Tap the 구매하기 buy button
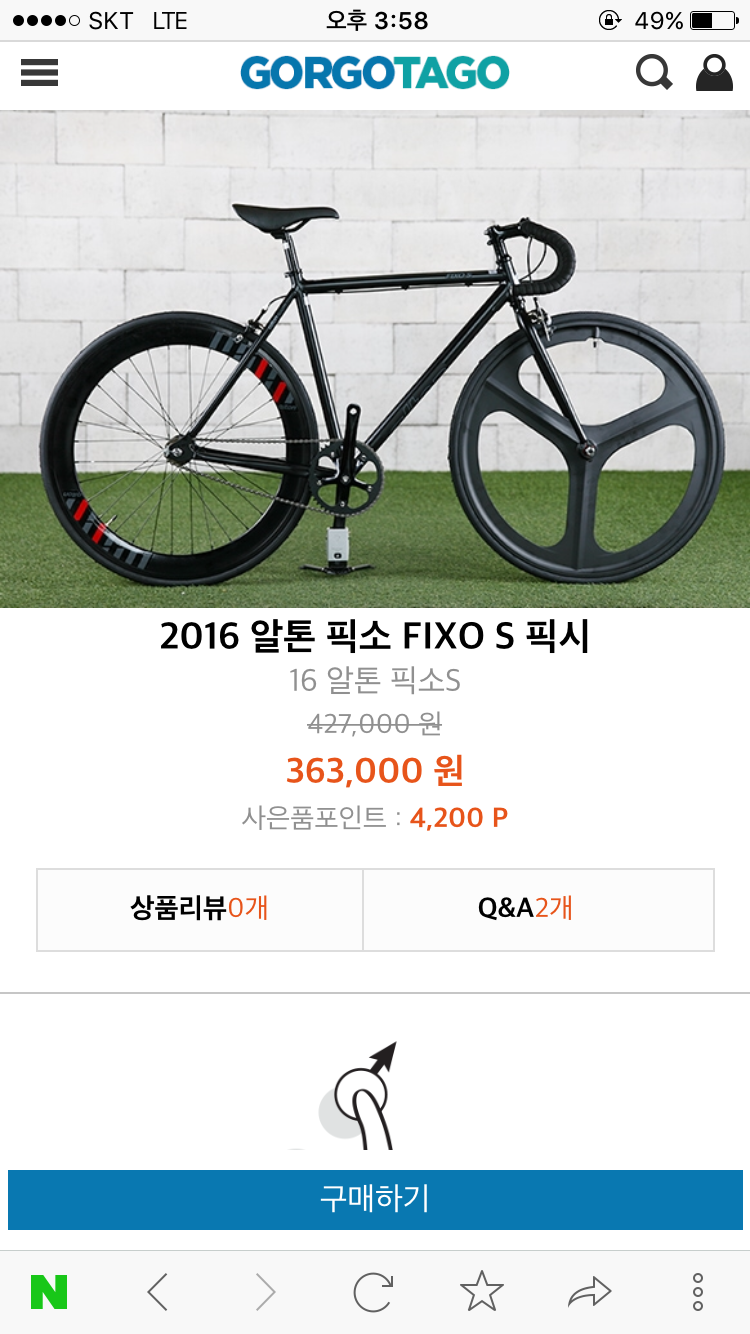Image resolution: width=750 pixels, height=1334 pixels. (375, 1199)
